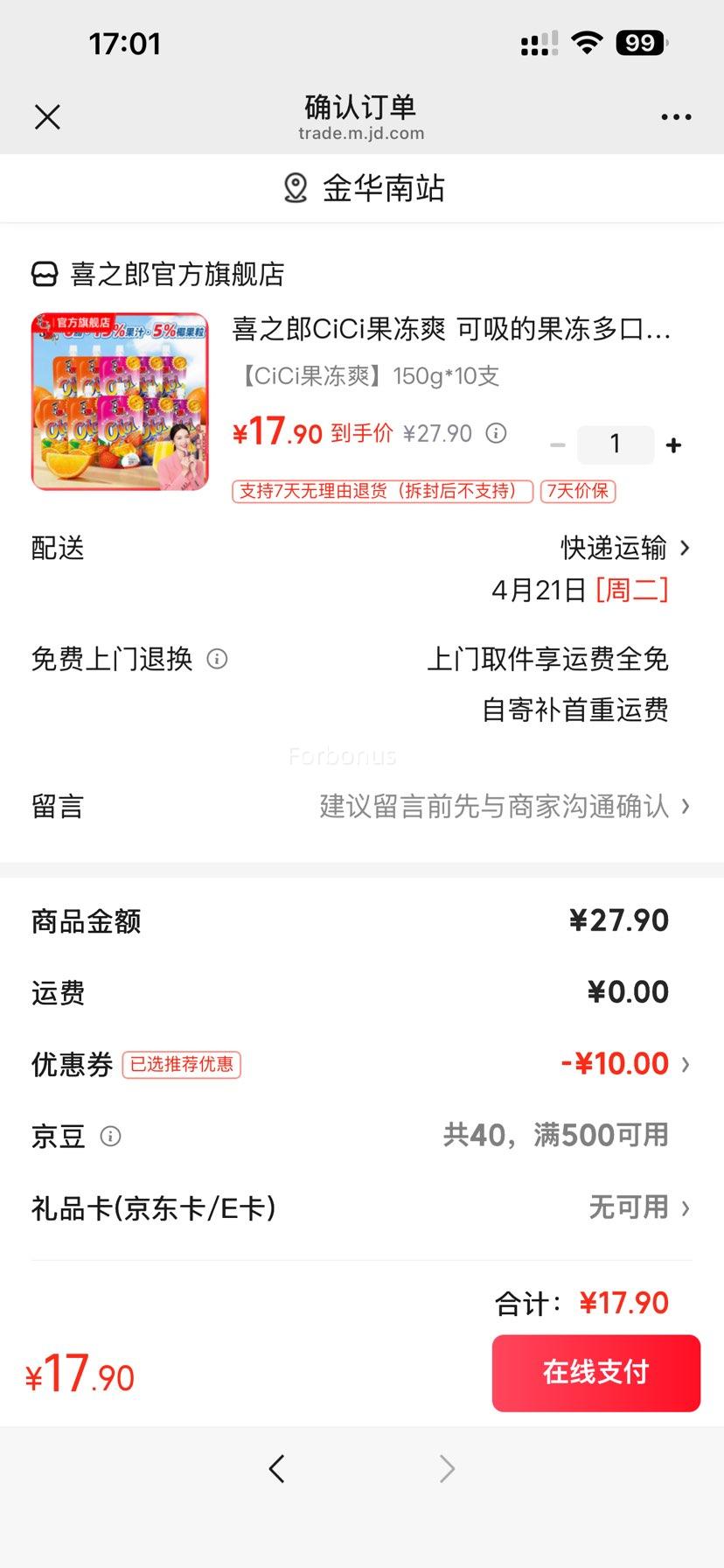Decrease quantity with the minus control
Viewport: 724px width, 1568px height.
pyautogui.click(x=557, y=444)
